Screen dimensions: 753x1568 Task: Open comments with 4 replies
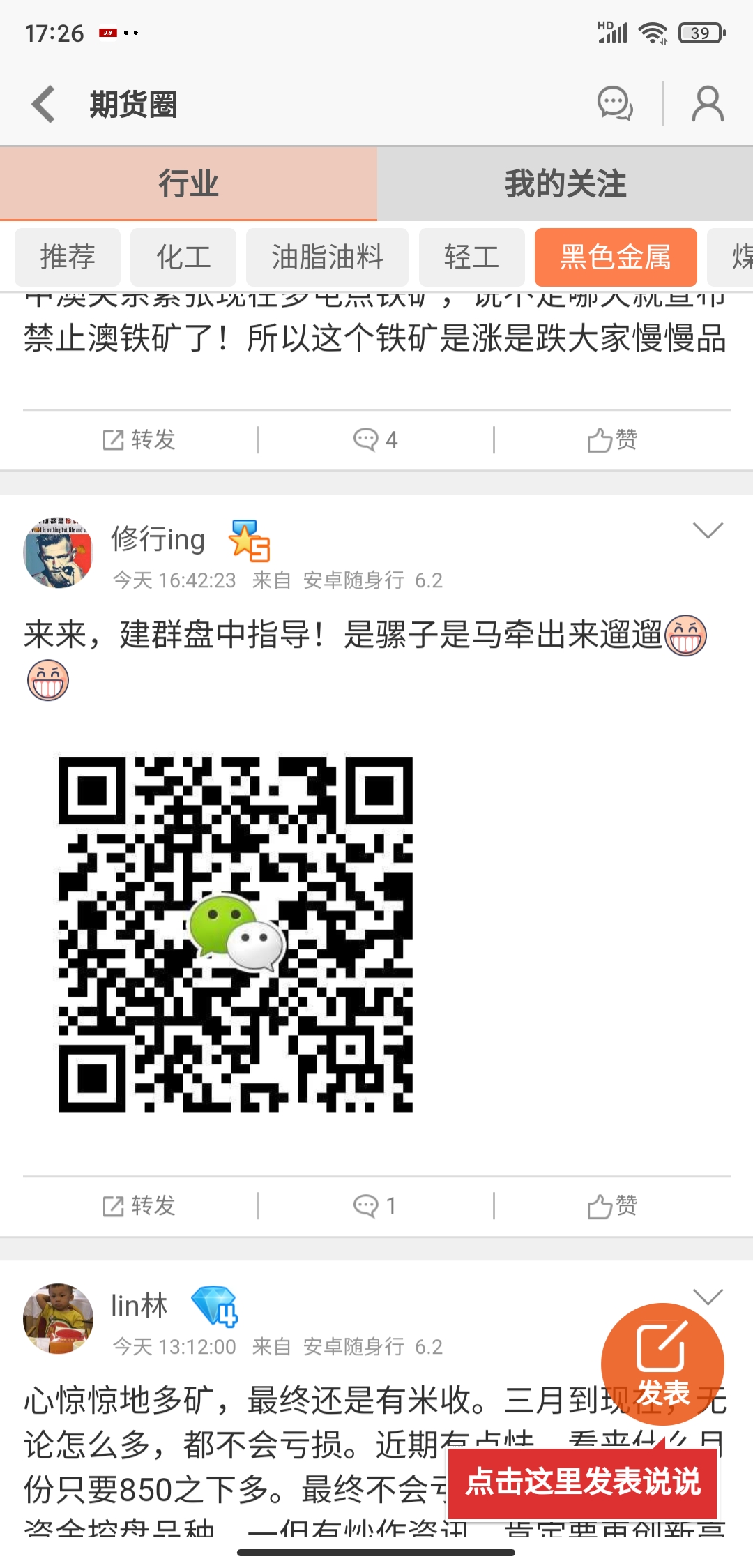coord(376,440)
